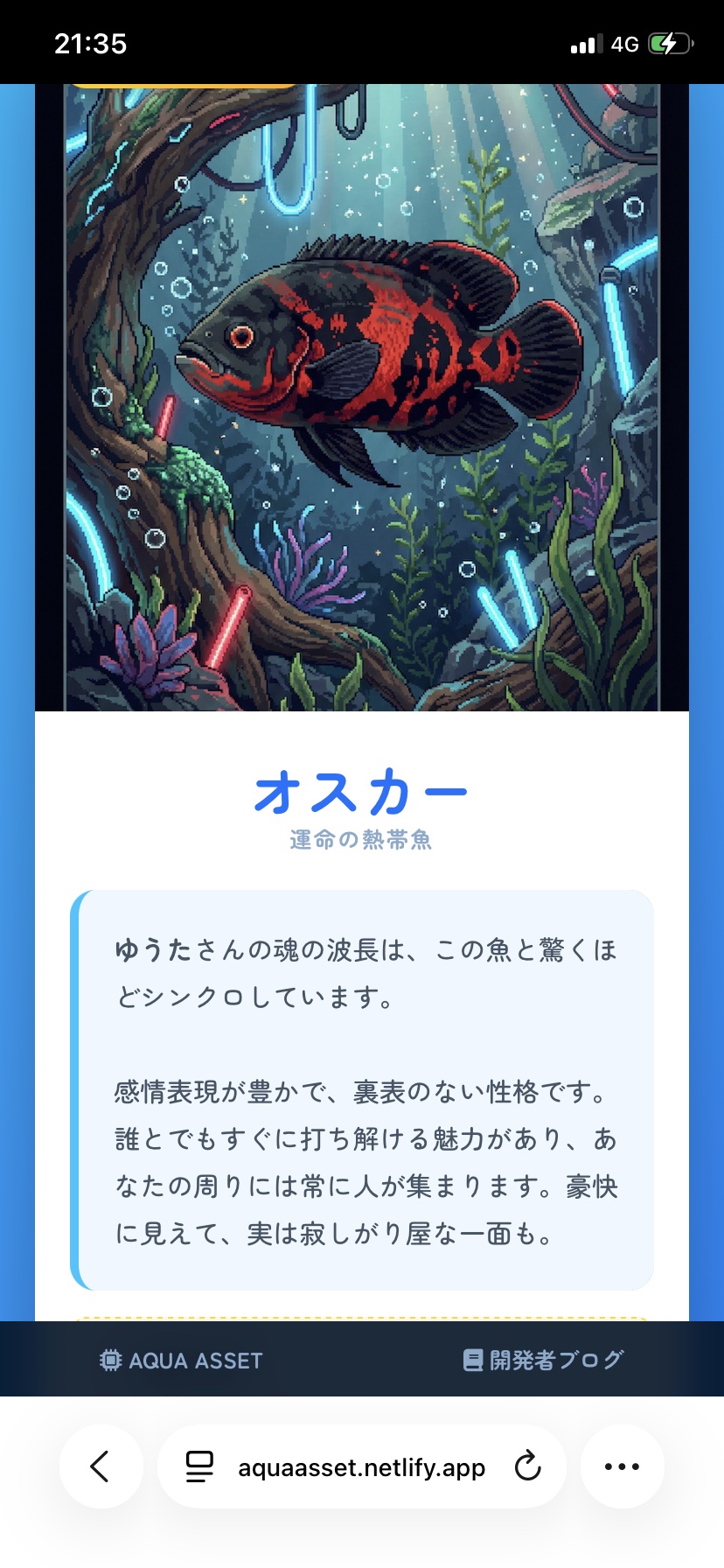Viewport: 724px width, 1568px height.
Task: Open the AQUA ASSET footer link
Action: pyautogui.click(x=181, y=1361)
